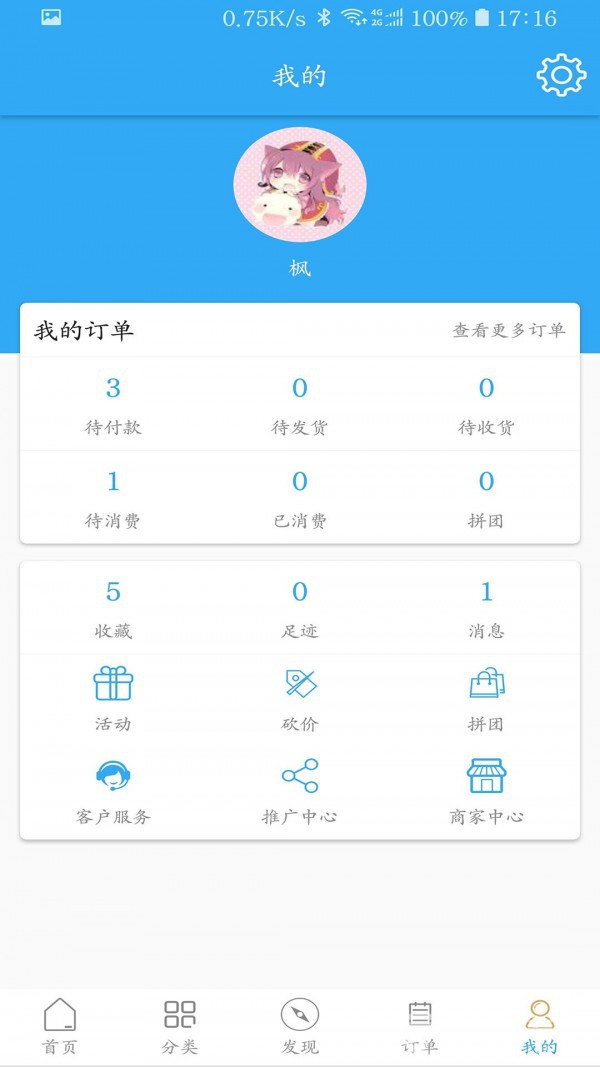Viewport: 600px width, 1067px height.
Task: Switch to 首页 tab
Action: 60,1026
